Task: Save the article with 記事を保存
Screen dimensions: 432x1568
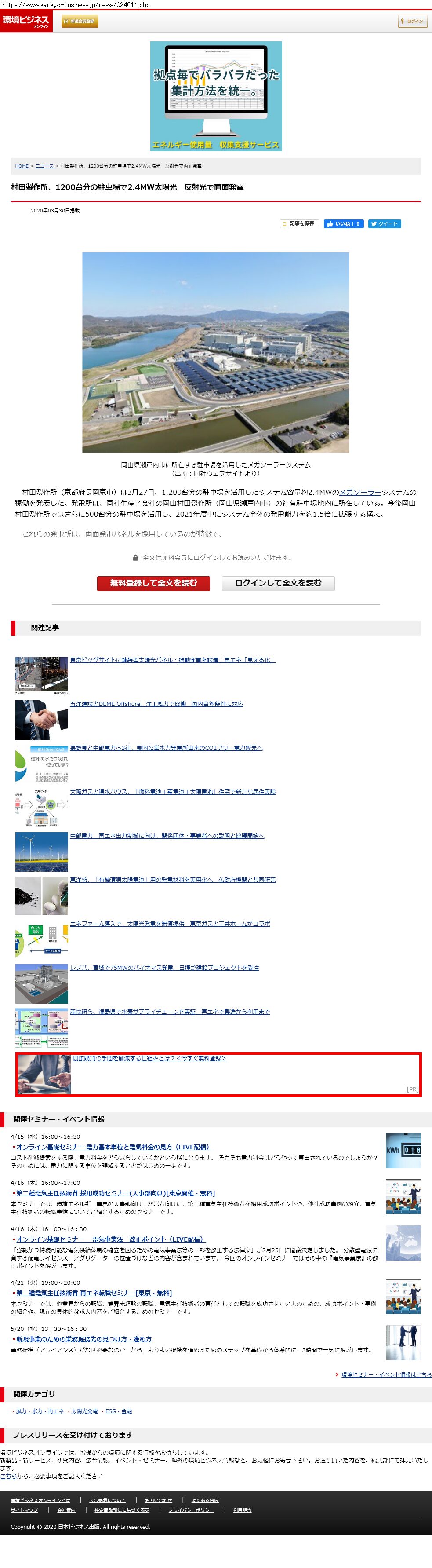Action: coord(299,224)
